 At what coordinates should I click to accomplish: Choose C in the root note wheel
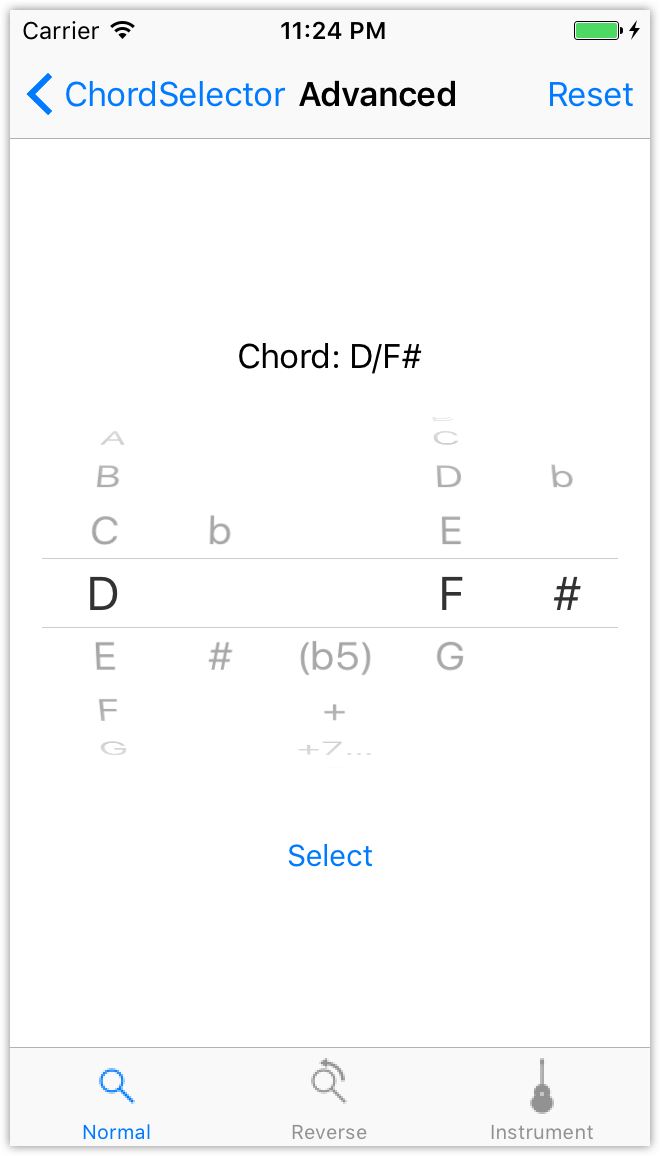[105, 530]
